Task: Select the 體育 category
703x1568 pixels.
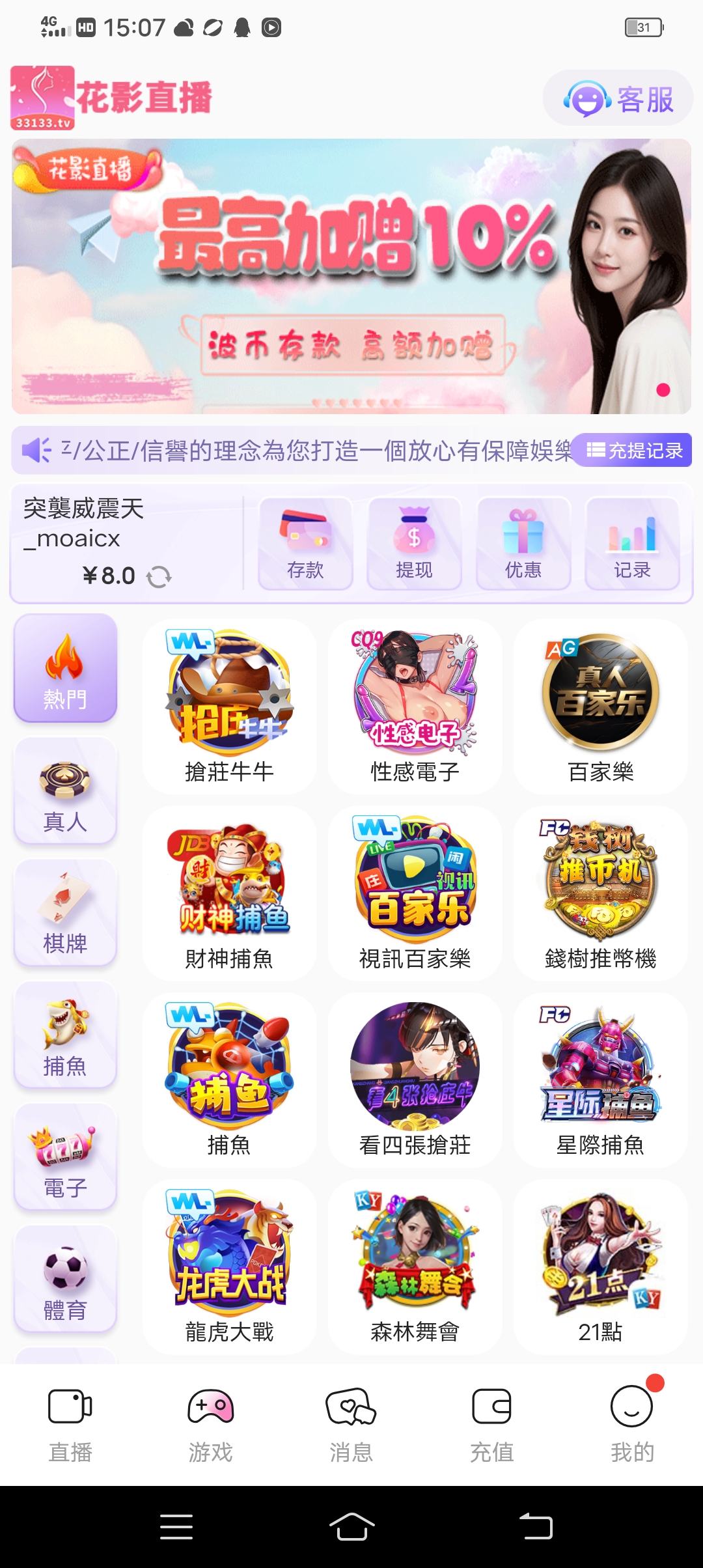Action: [65, 1280]
